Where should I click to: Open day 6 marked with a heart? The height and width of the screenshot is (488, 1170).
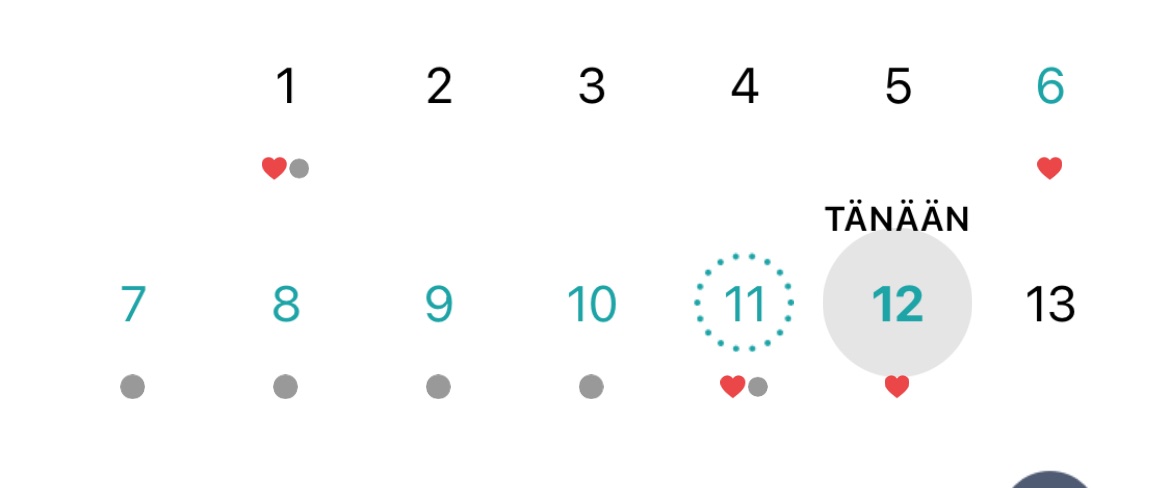click(x=1050, y=87)
